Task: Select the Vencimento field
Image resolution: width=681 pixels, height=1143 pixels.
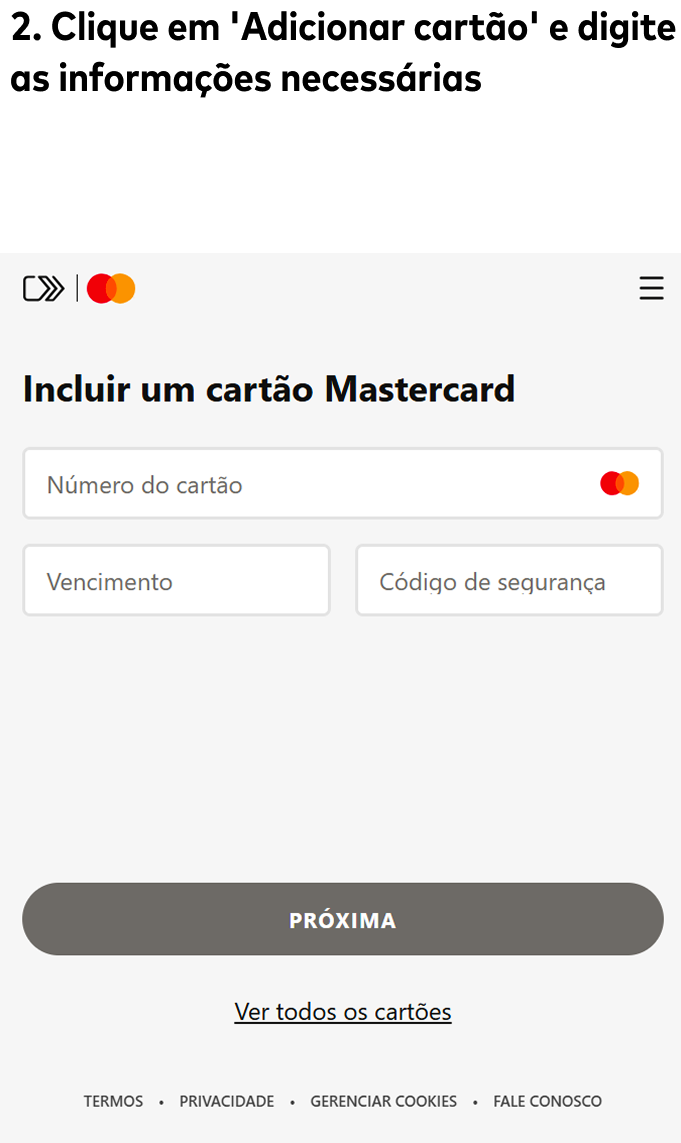Action: pos(176,581)
